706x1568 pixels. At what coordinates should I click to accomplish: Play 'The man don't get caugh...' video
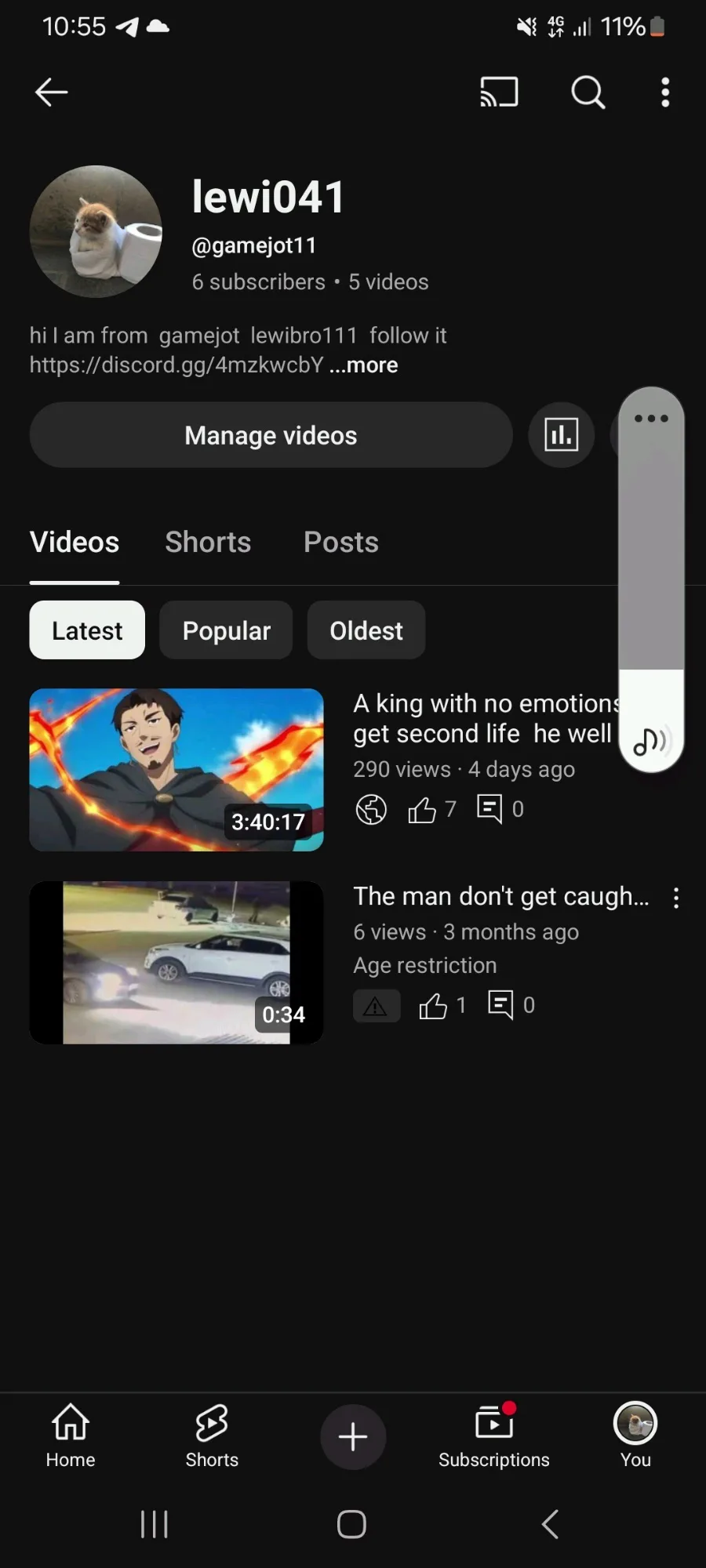click(x=176, y=963)
